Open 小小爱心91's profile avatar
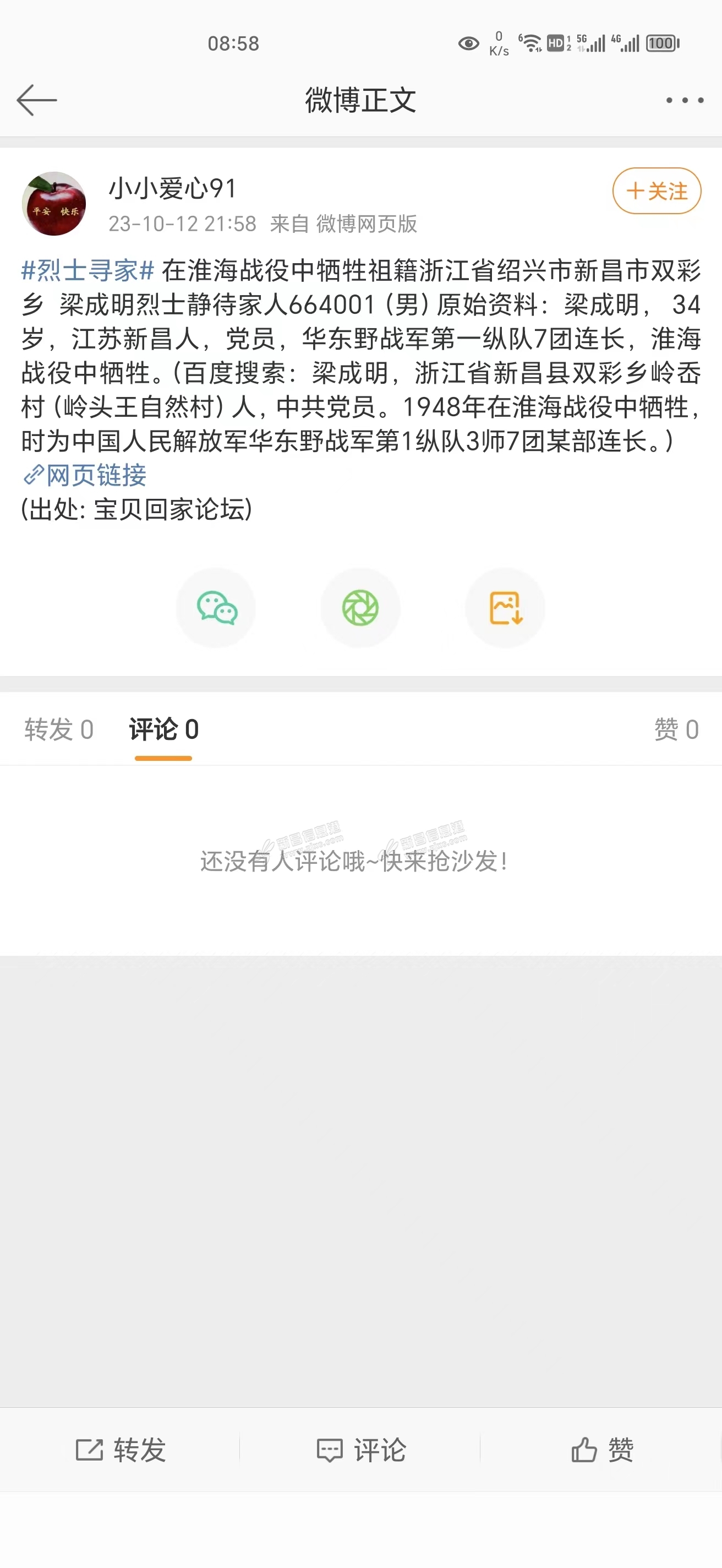722x1568 pixels. 53,204
